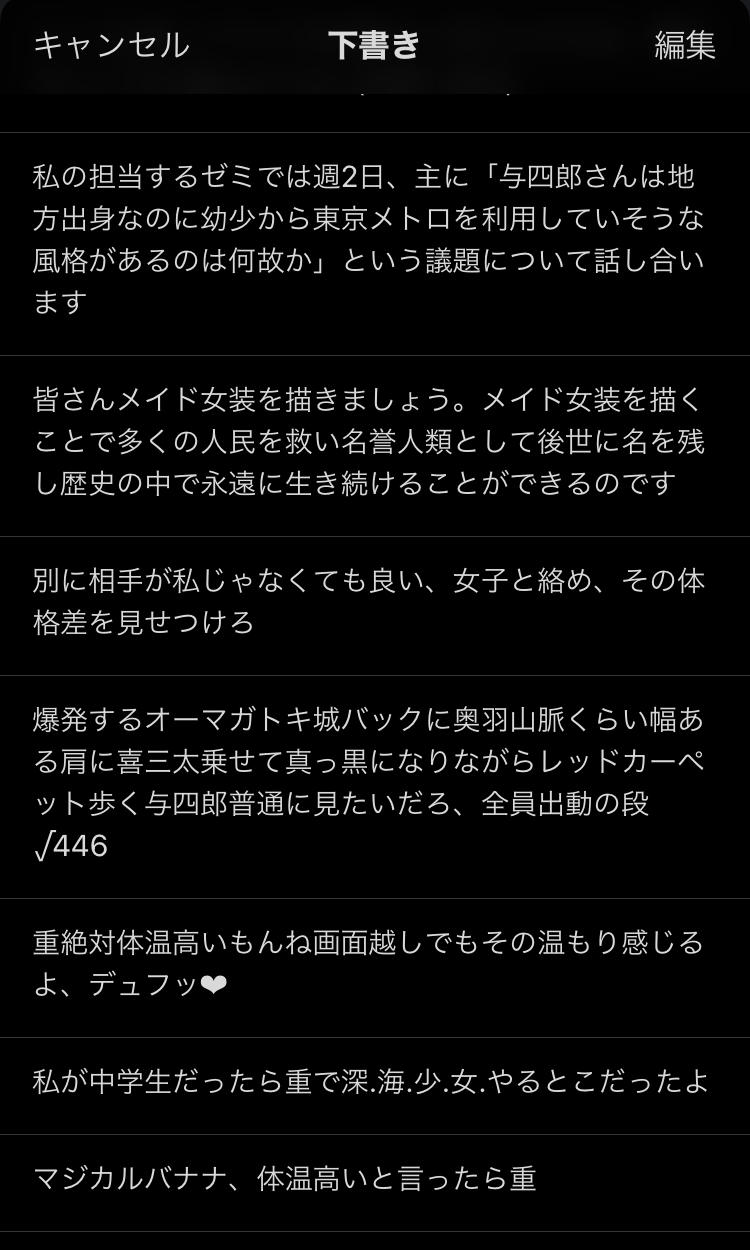750x1250 pixels.
Task: Tap キャンセル to close drafts
Action: pyautogui.click(x=111, y=45)
